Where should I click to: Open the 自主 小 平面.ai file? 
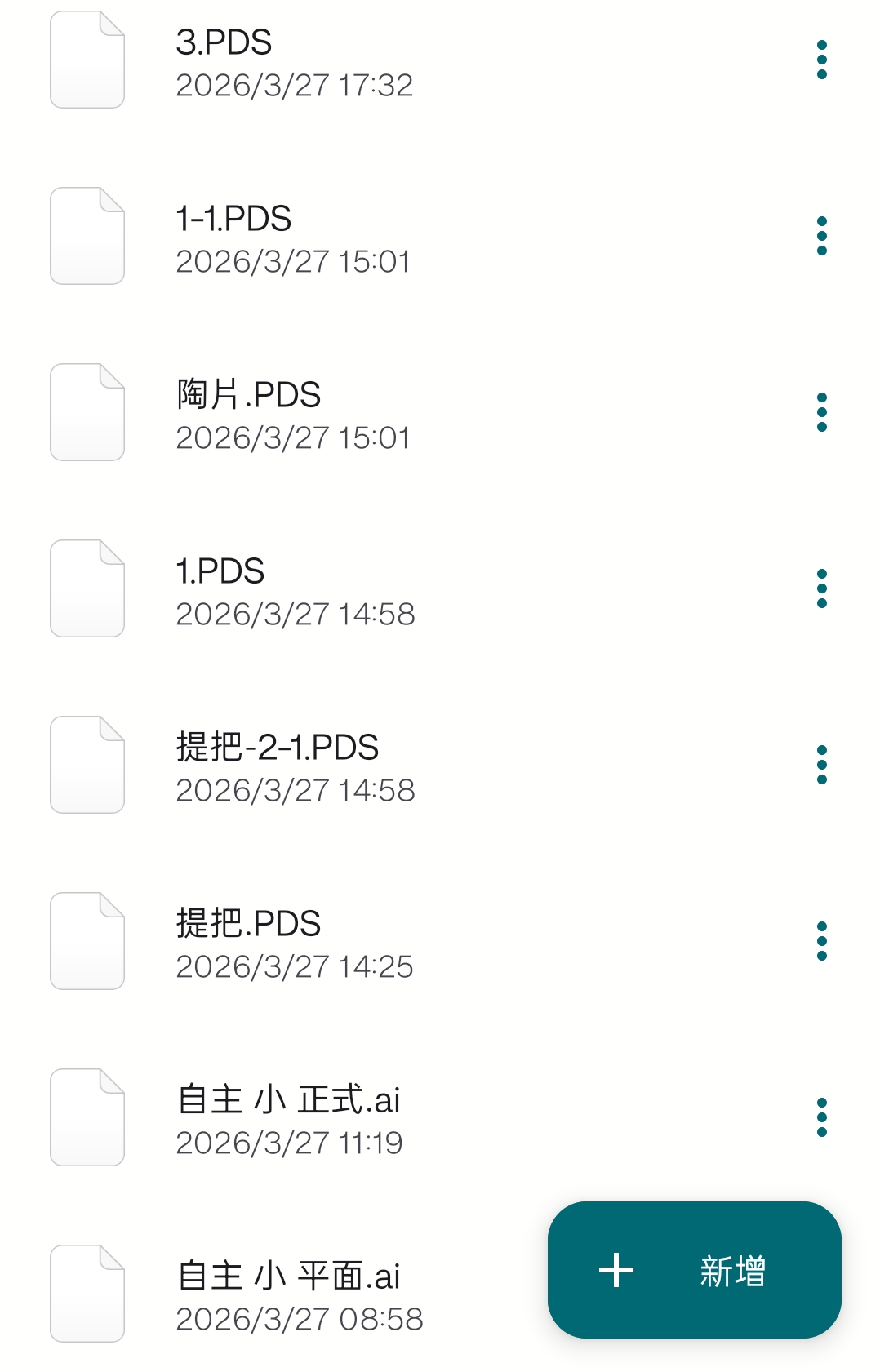[x=288, y=1277]
